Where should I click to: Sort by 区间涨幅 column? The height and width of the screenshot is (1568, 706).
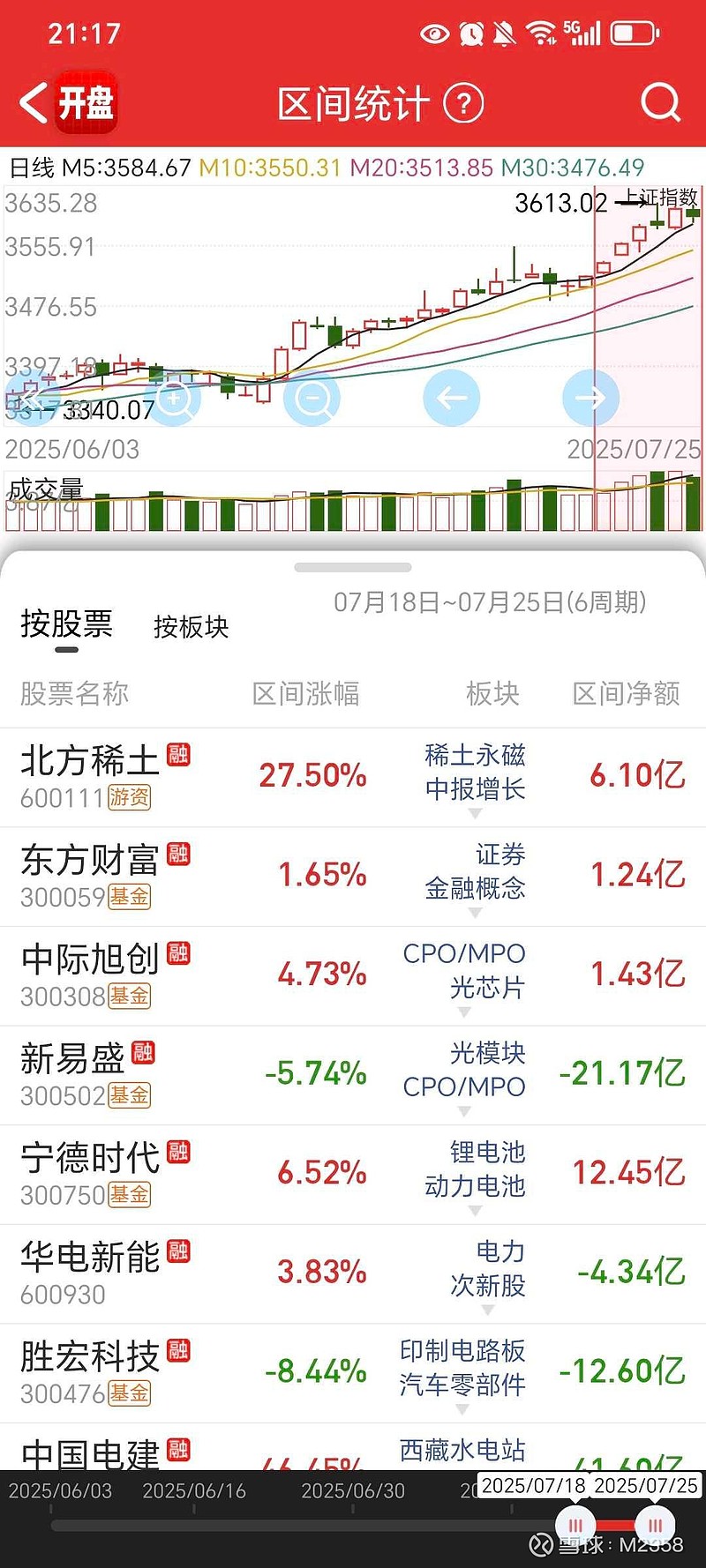305,694
